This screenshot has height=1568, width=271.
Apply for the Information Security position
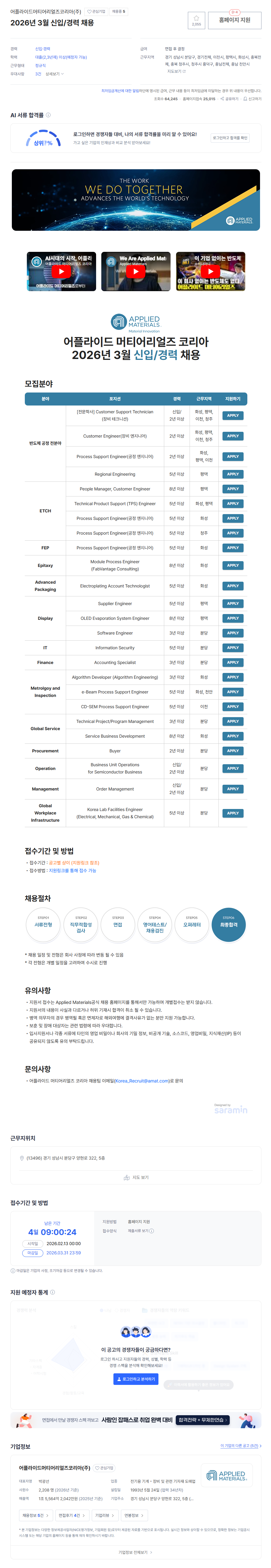[x=233, y=648]
